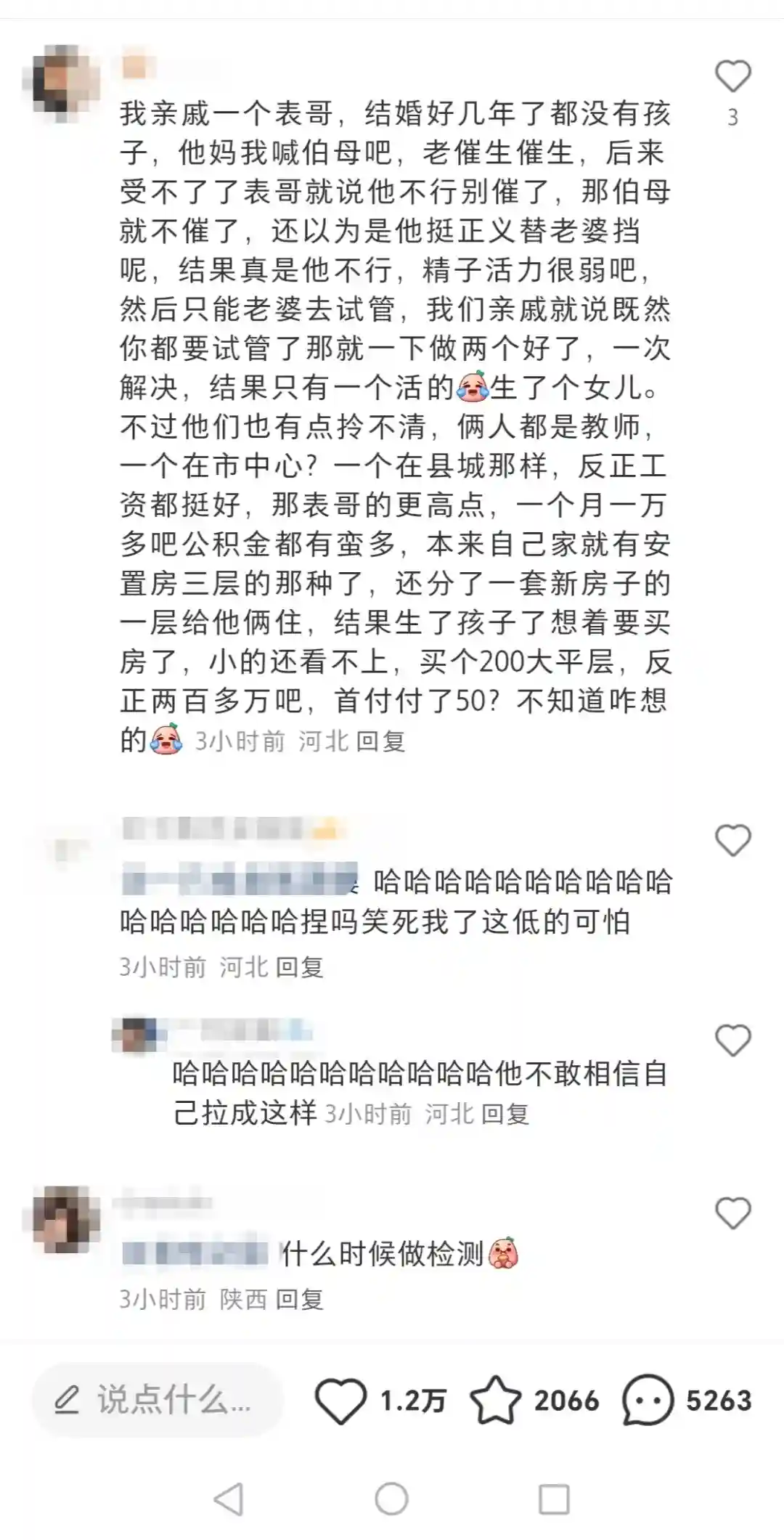
Task: Like the comment 他不敢相信自己拉成这样
Action: click(732, 1040)
